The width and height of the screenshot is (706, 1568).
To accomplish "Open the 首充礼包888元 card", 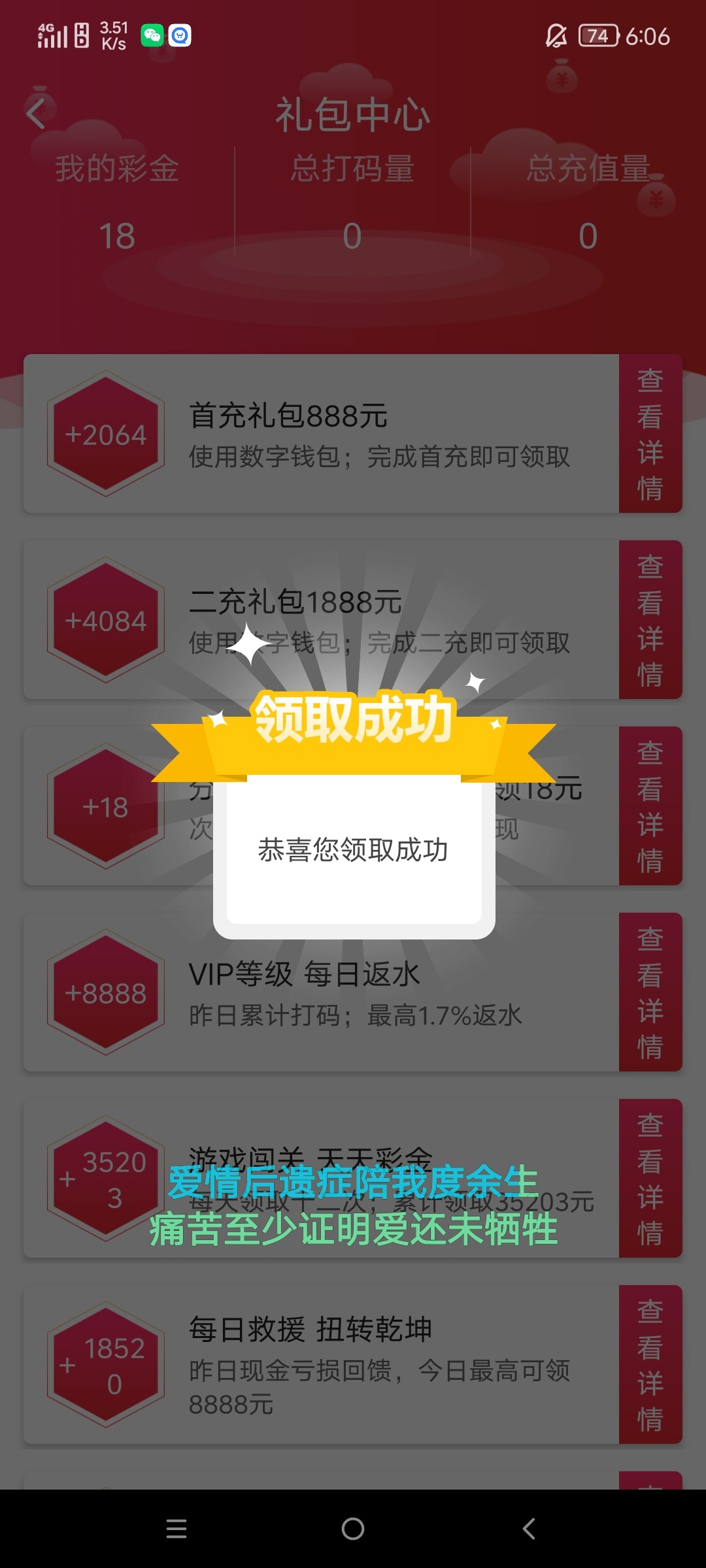I will [x=320, y=434].
